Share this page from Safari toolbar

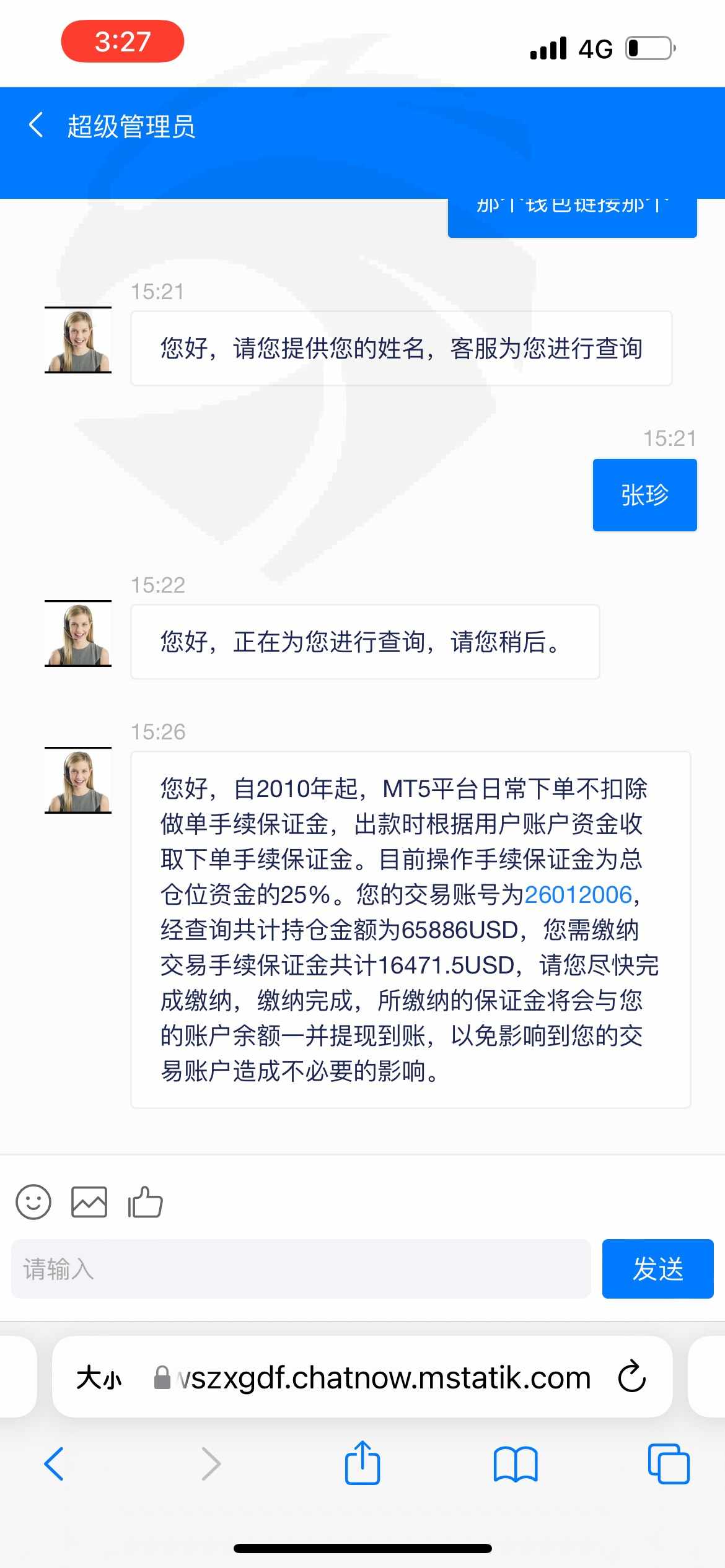point(362,1463)
